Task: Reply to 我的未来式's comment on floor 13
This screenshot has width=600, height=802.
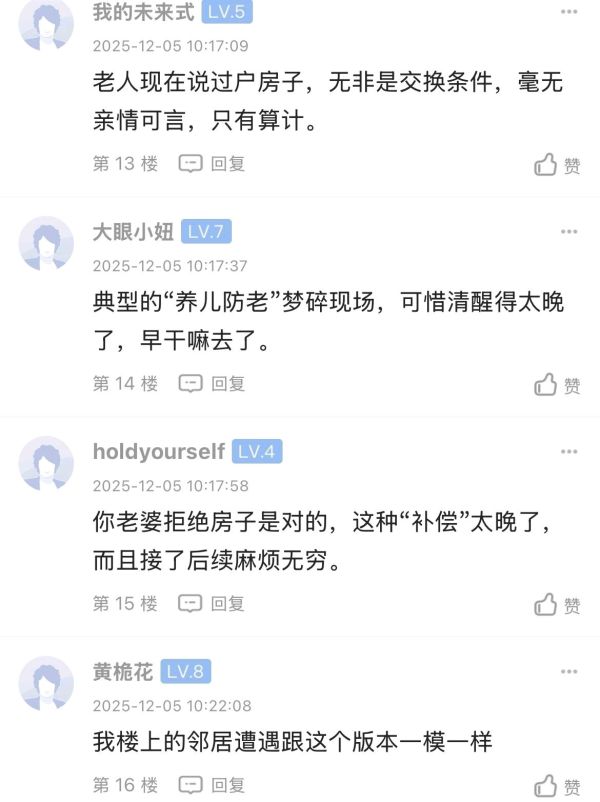Action: click(211, 164)
